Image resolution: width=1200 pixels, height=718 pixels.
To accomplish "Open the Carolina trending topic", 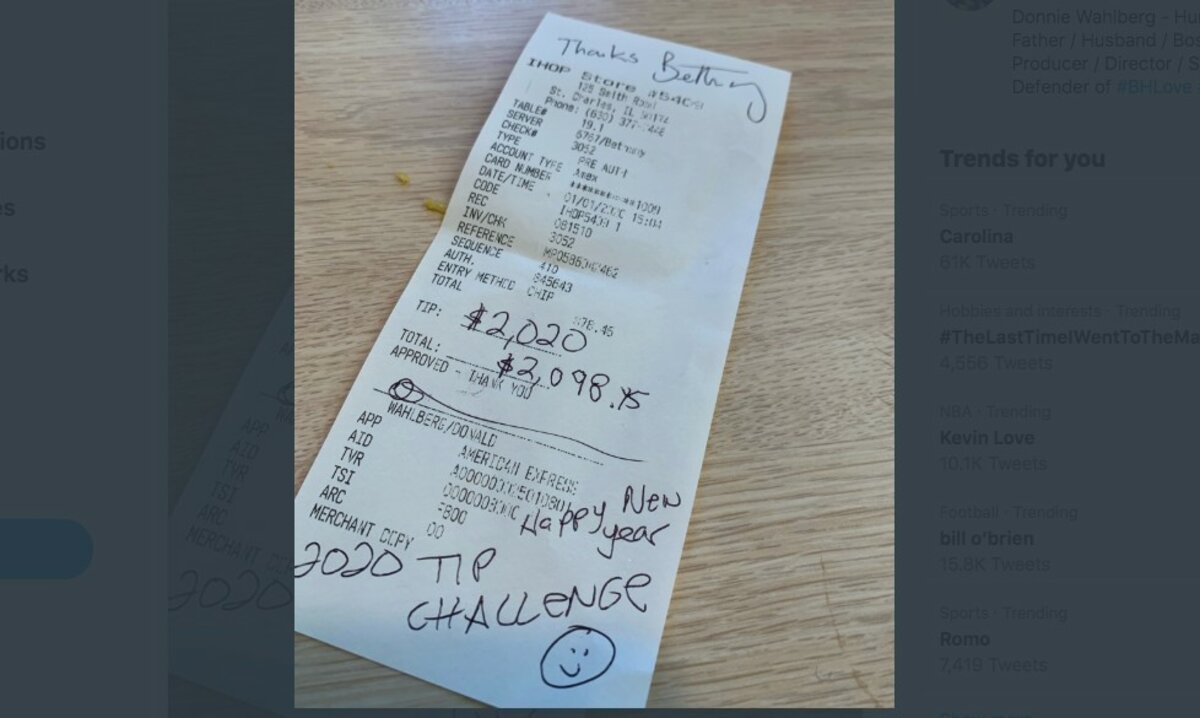I will tap(976, 237).
